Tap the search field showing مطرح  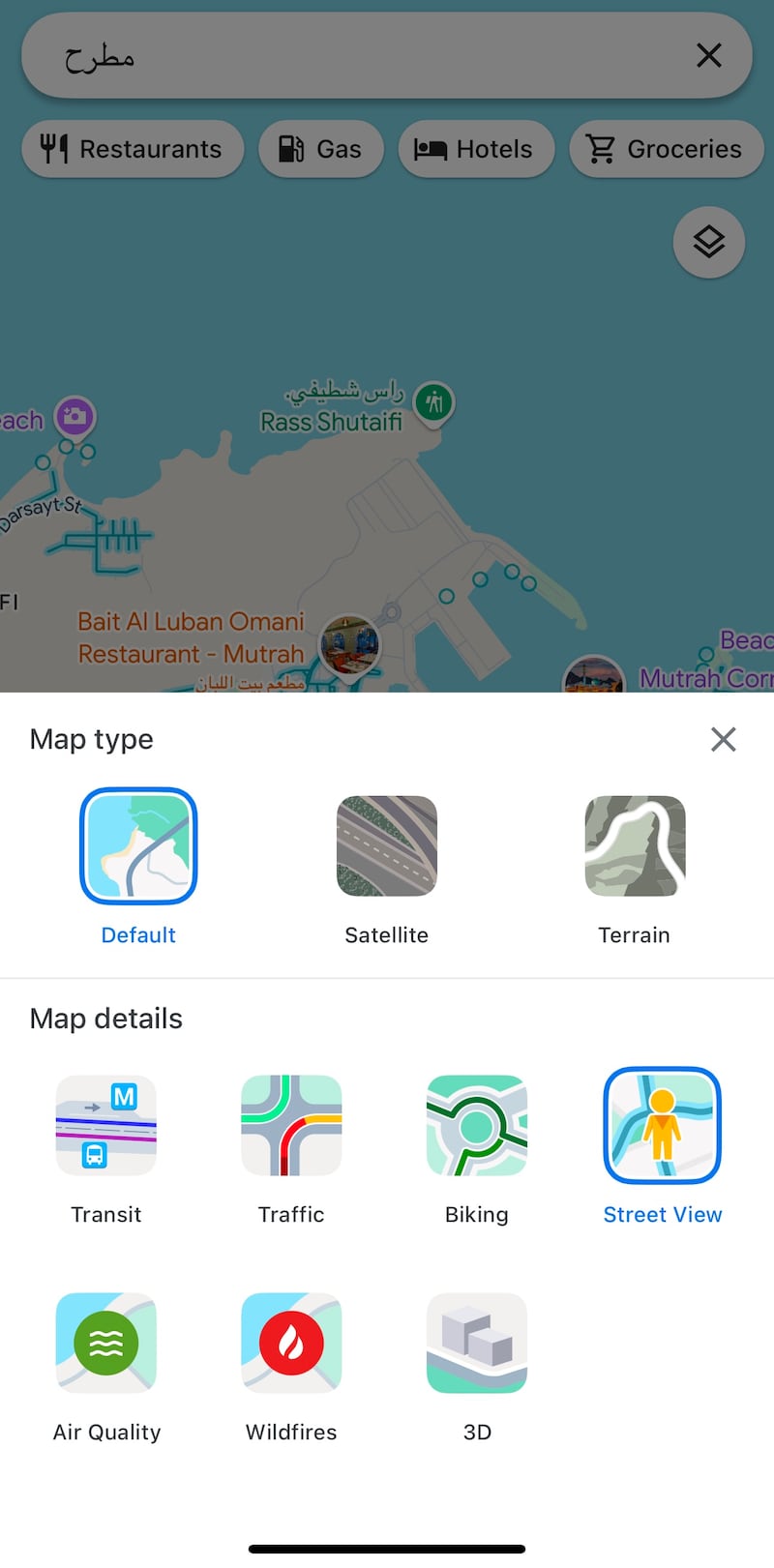[368, 56]
